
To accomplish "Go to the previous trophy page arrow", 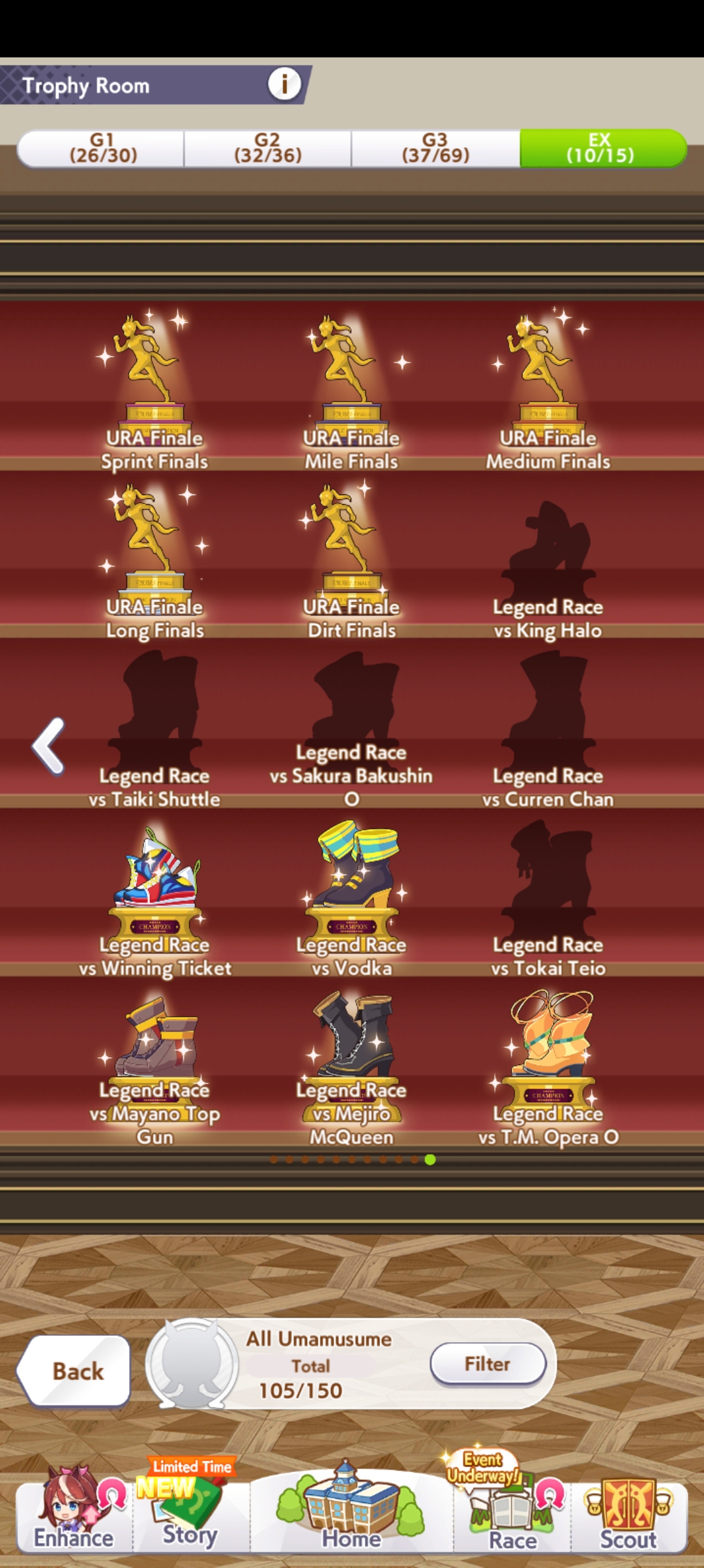I will coord(49,746).
